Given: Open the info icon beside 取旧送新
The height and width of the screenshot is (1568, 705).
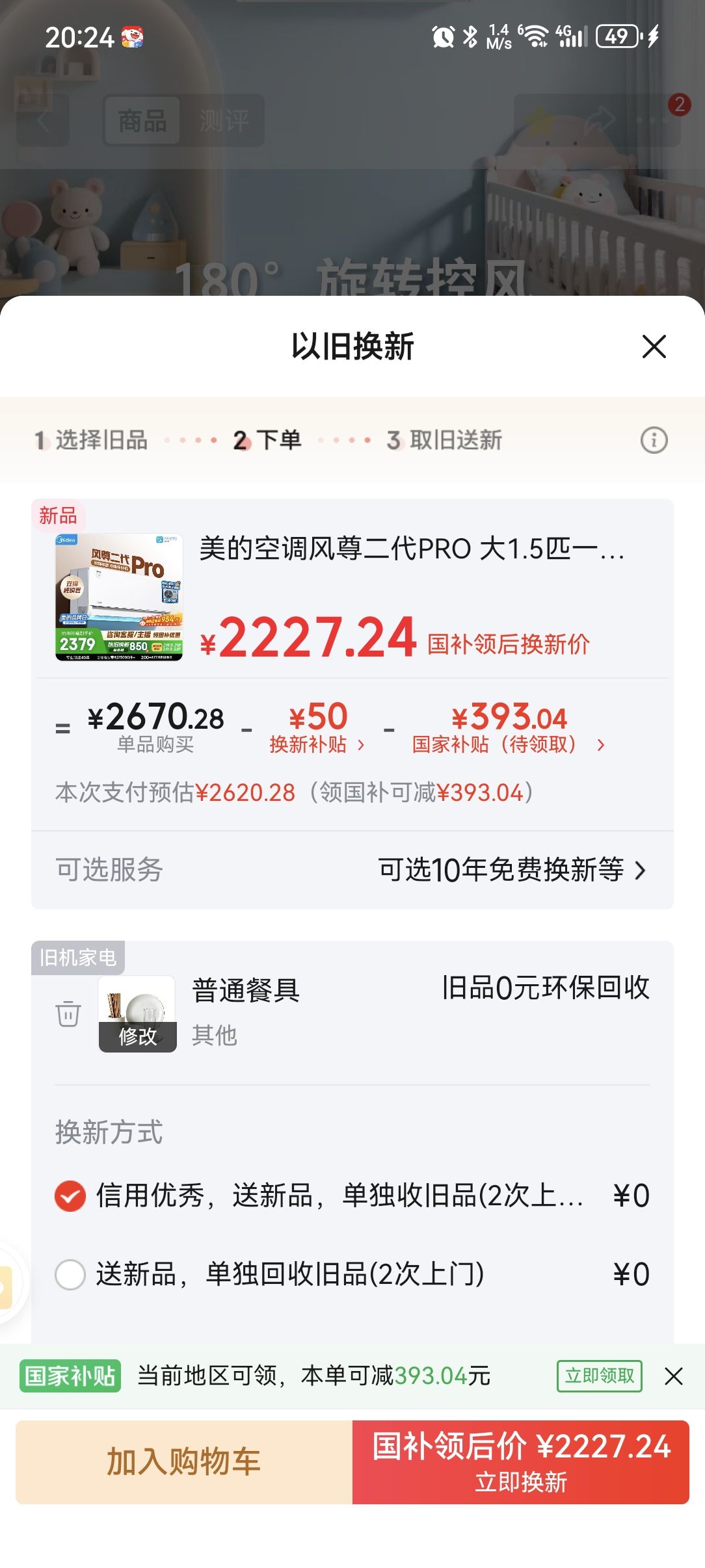Looking at the screenshot, I should [654, 440].
